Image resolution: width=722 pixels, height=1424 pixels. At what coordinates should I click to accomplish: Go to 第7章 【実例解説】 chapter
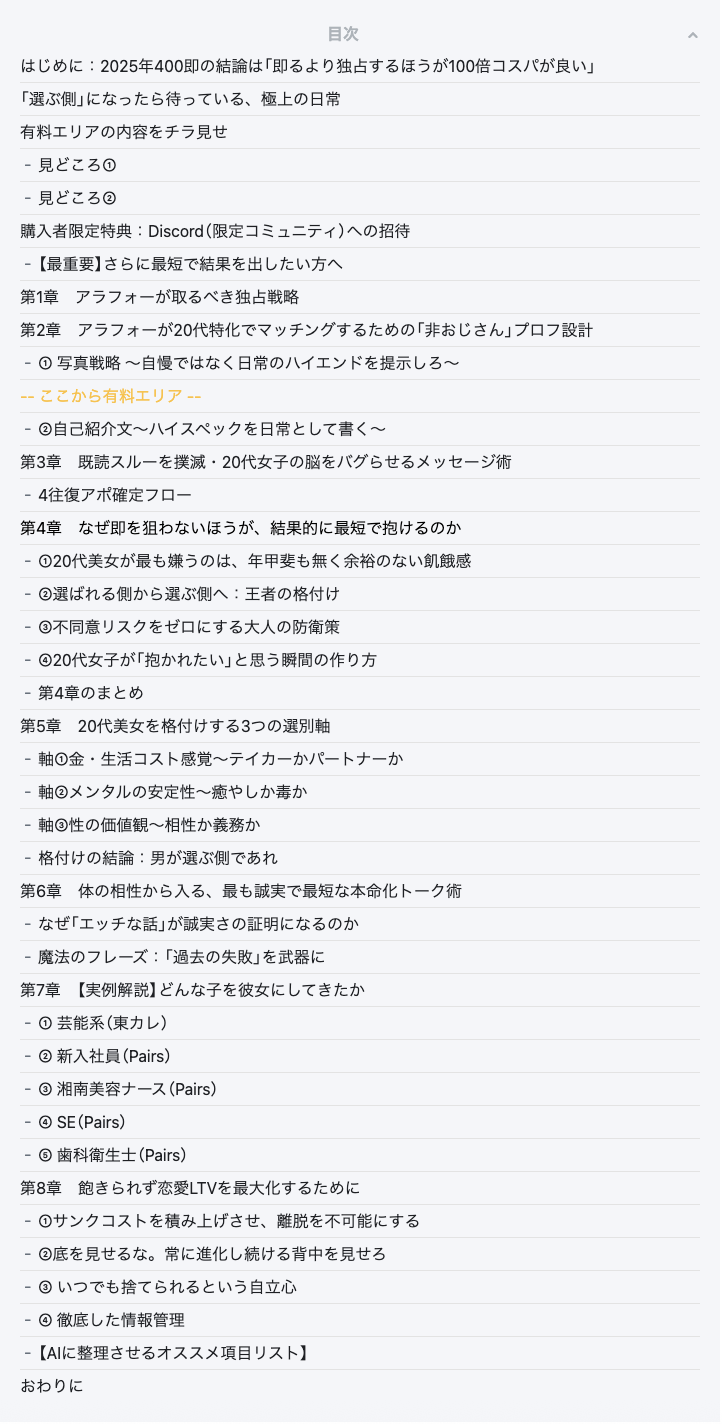(x=193, y=990)
